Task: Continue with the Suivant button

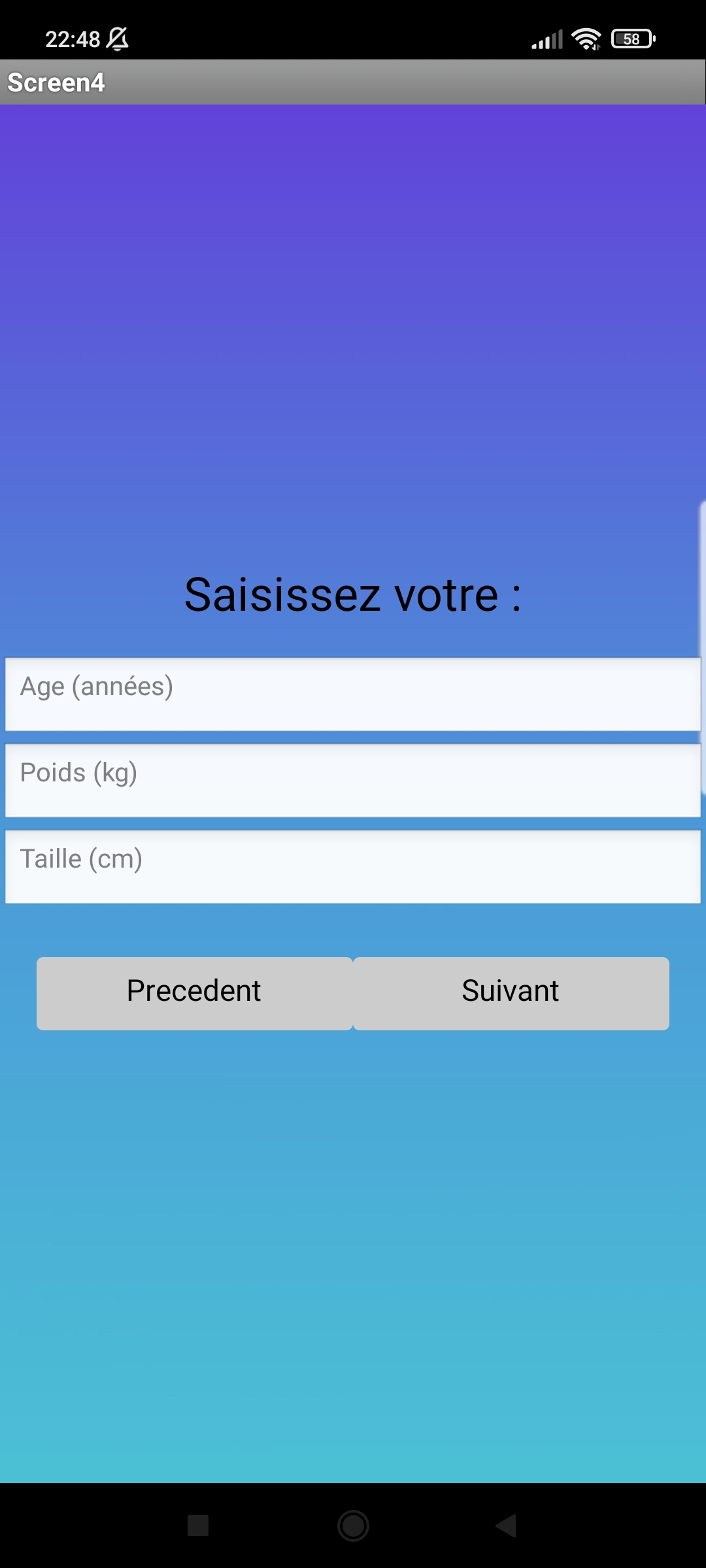Action: pos(511,993)
